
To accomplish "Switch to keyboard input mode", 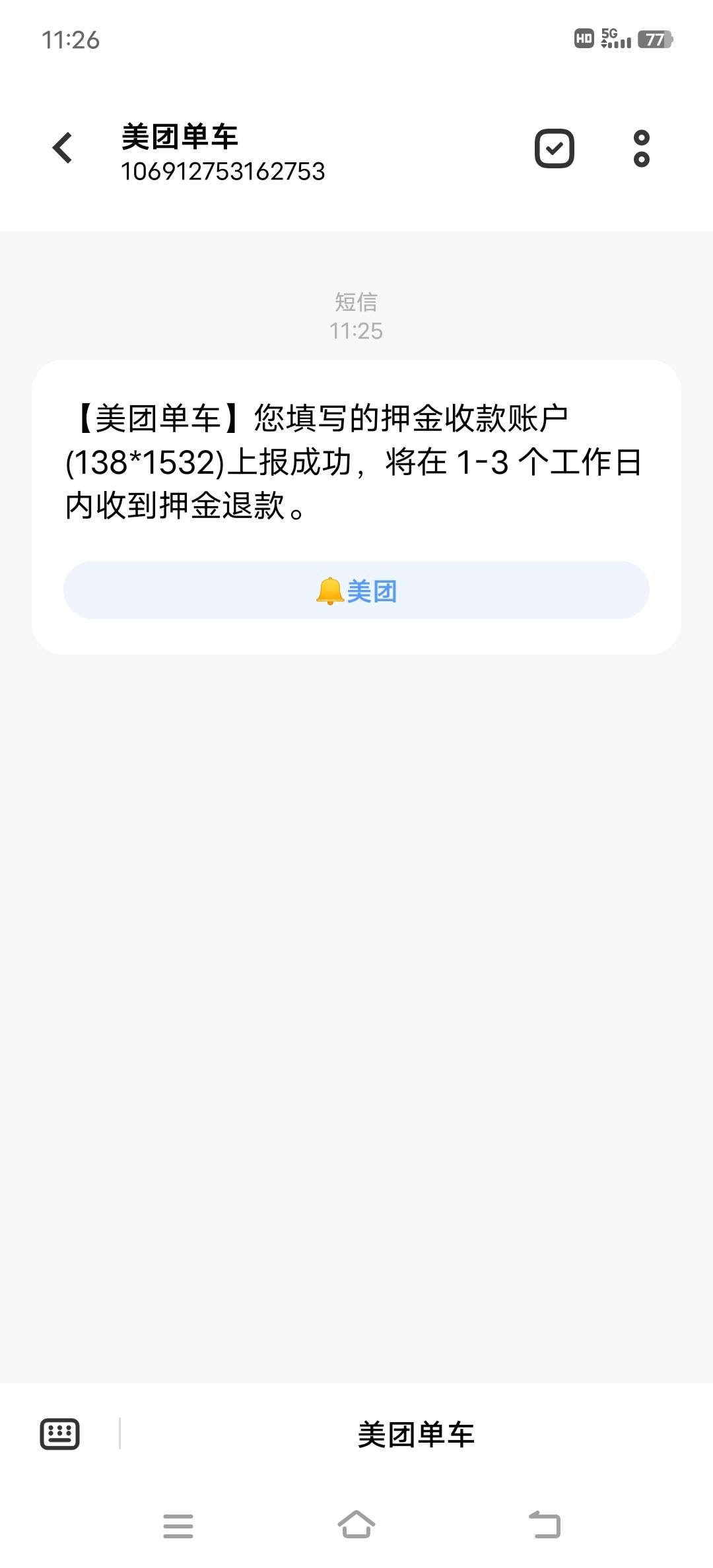I will point(60,1434).
